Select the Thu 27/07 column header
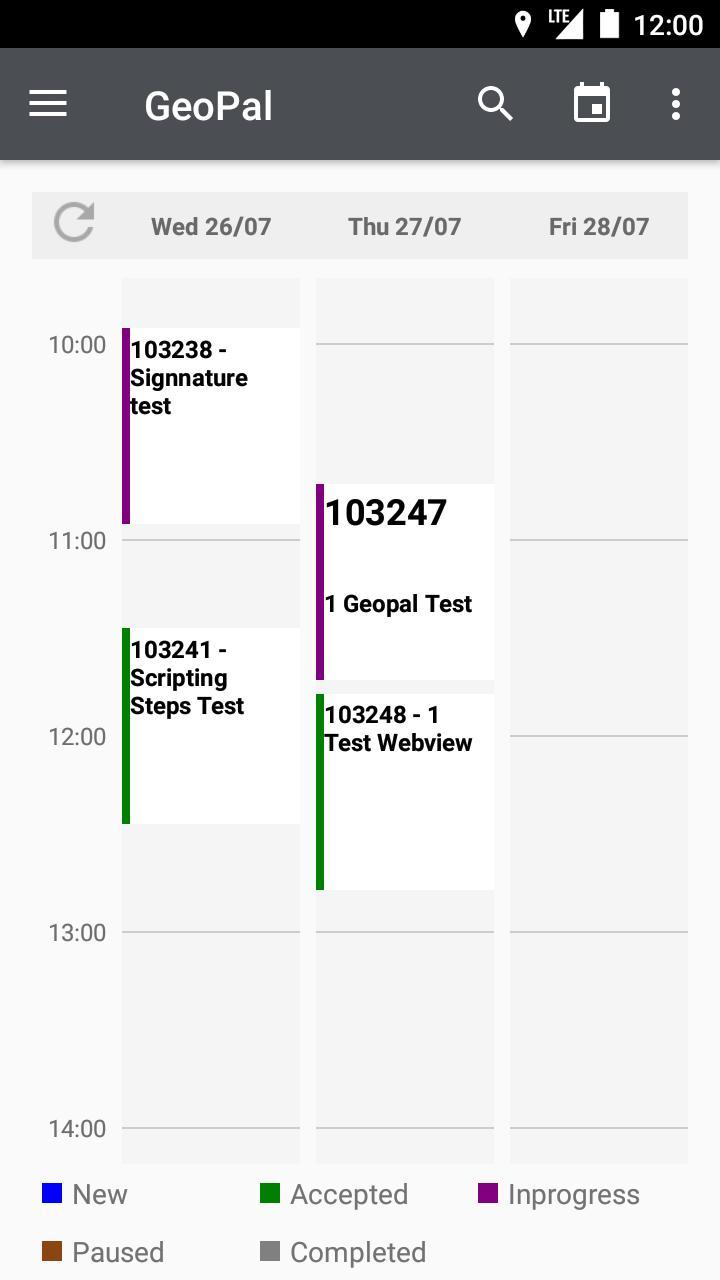Screen dimensions: 720x1280 404,226
